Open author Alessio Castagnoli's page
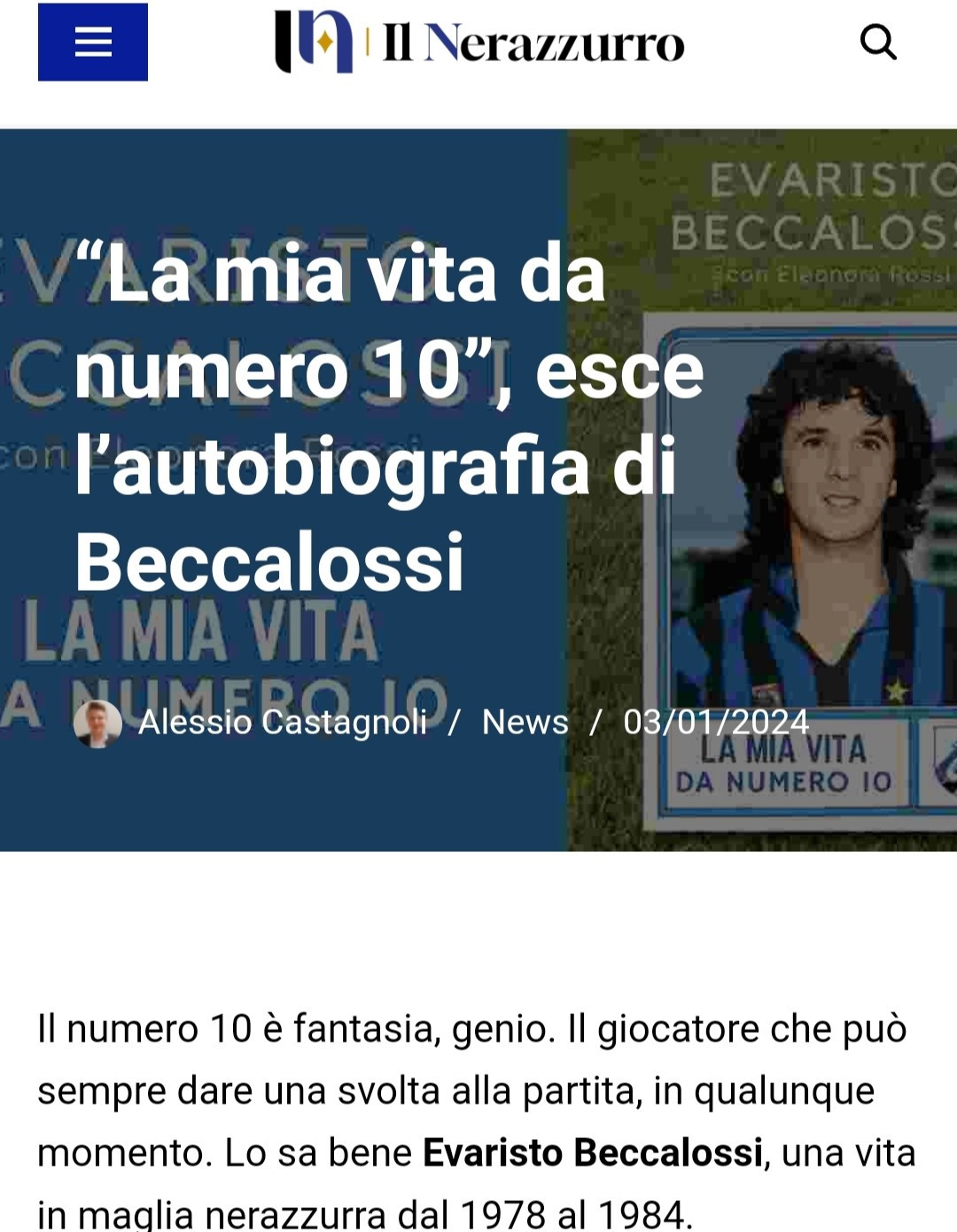 [282, 723]
